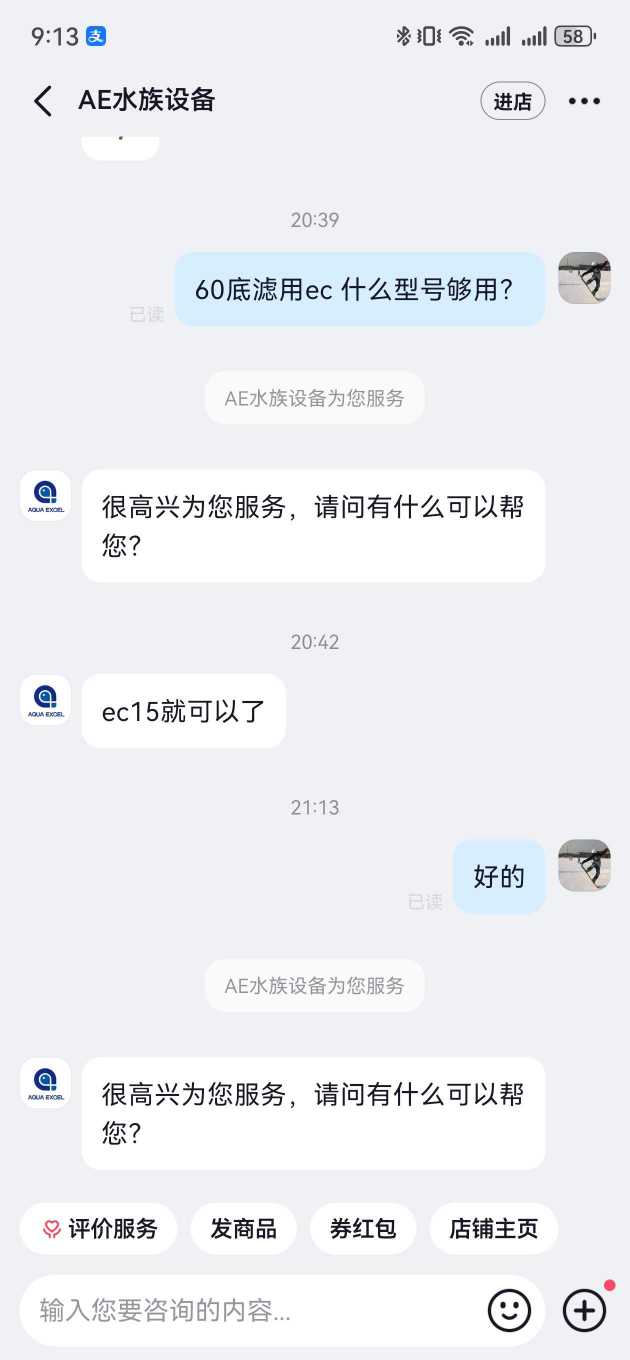The height and width of the screenshot is (1360, 630).
Task: Open the seller avatar beside ec15就可以了
Action: (45, 699)
